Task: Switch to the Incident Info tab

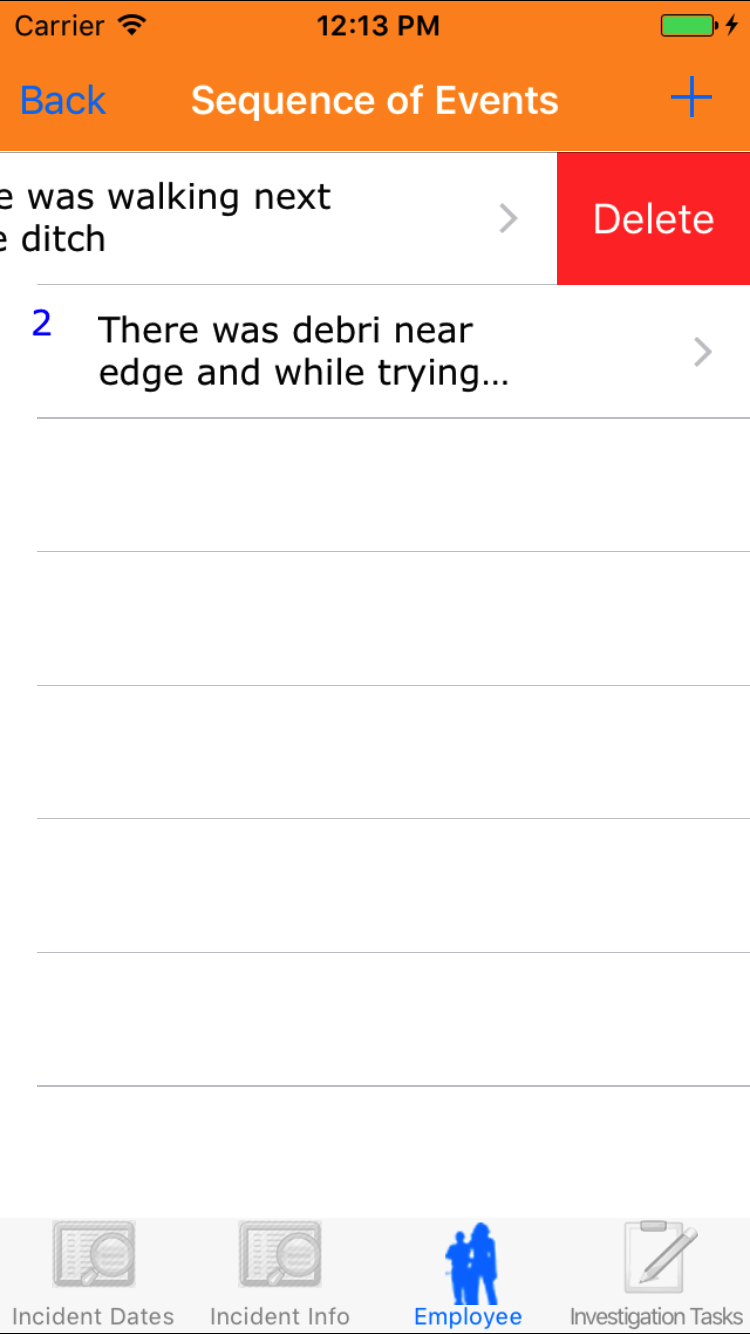Action: (280, 1274)
